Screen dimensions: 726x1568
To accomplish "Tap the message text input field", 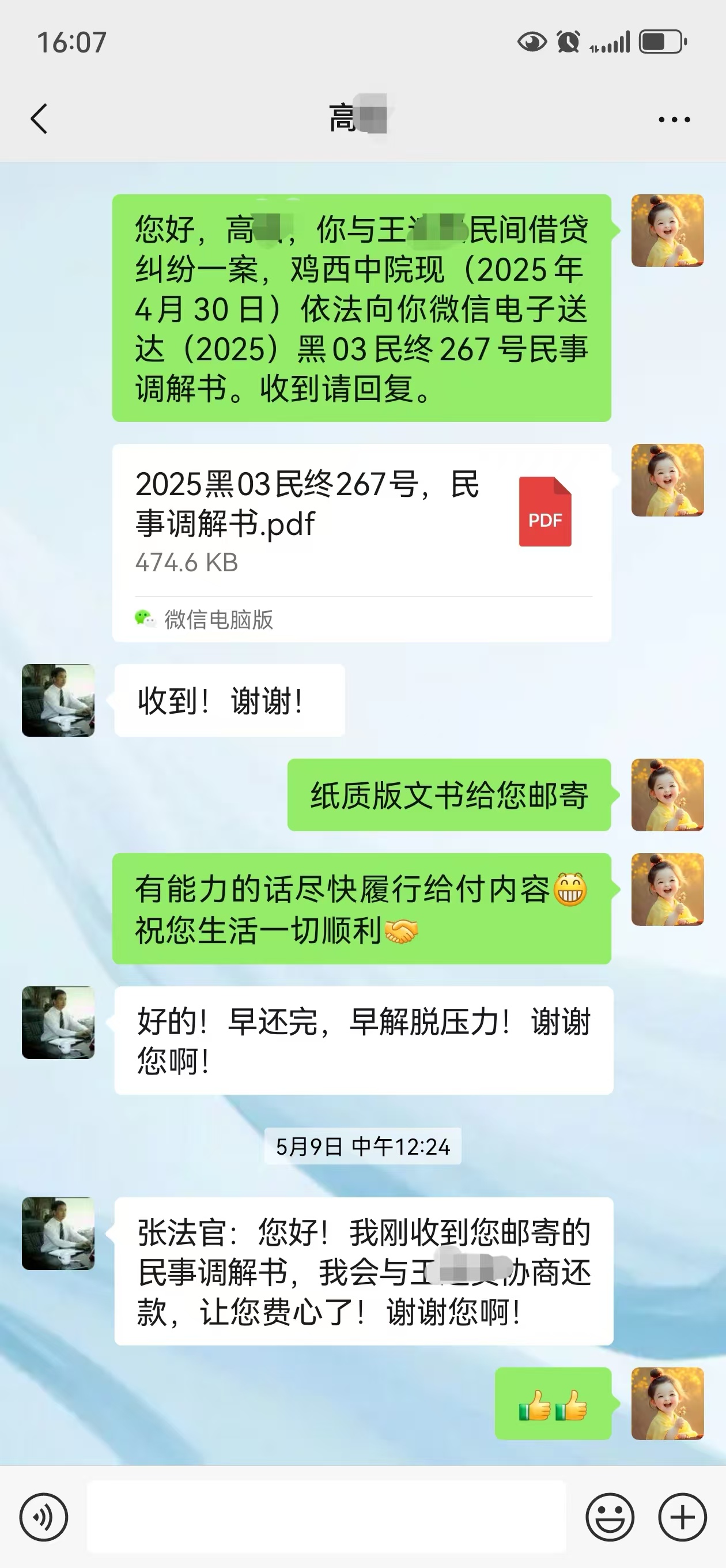I will pos(326,1517).
